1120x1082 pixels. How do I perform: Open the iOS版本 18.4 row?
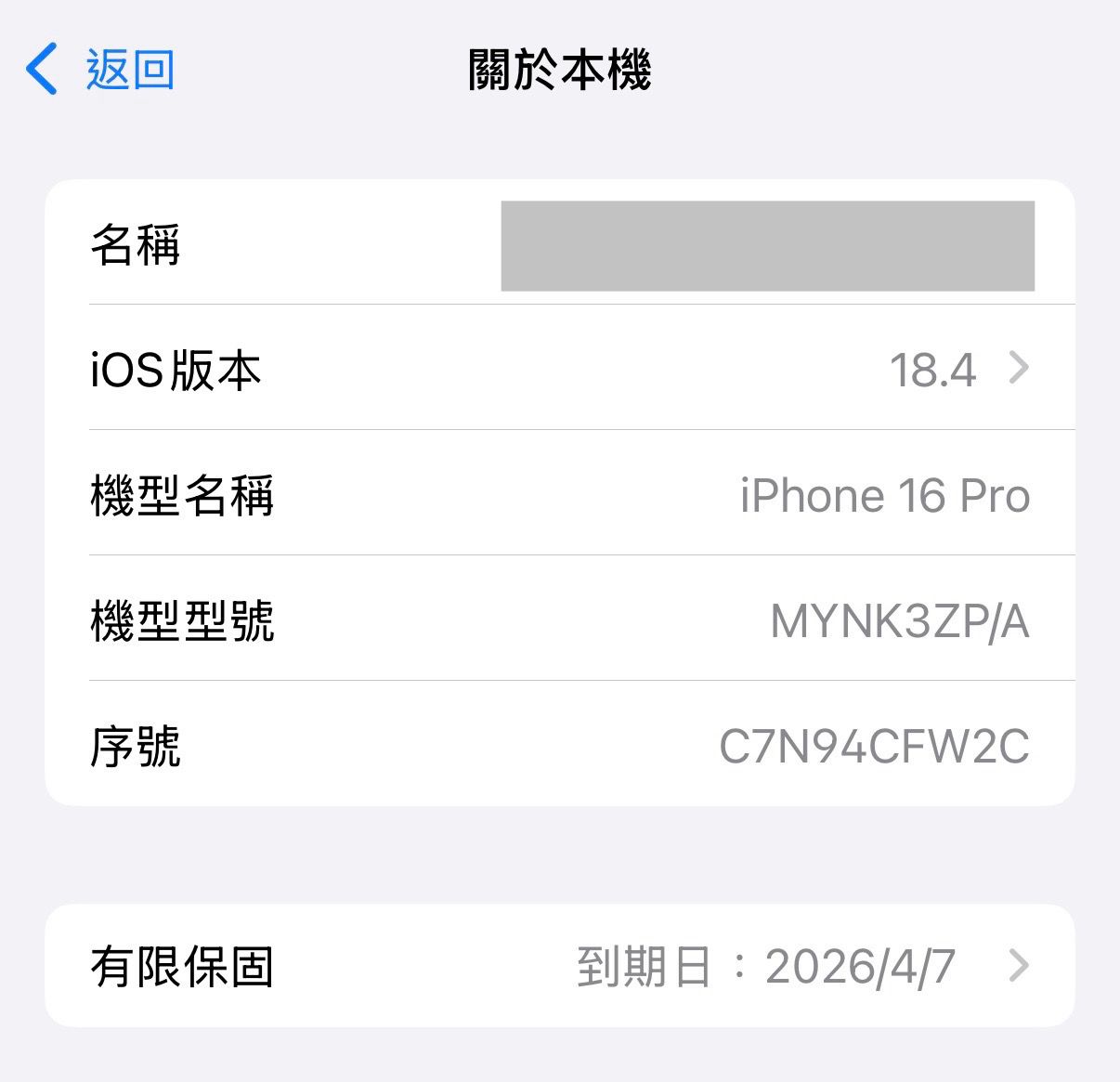[559, 369]
